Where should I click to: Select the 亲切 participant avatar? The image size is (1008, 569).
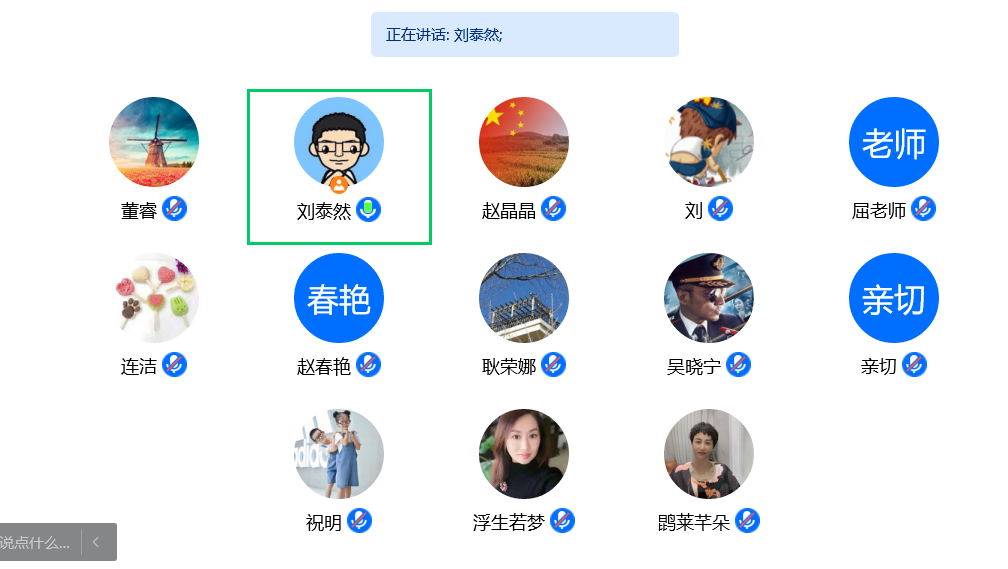pos(894,298)
